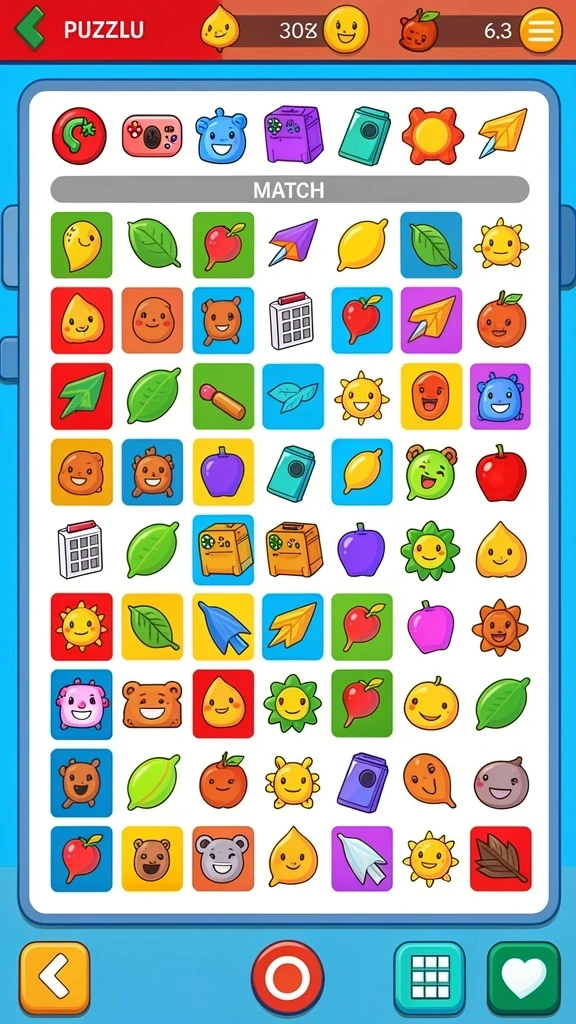Pick the purple box target icon
The width and height of the screenshot is (576, 1024).
pyautogui.click(x=293, y=134)
